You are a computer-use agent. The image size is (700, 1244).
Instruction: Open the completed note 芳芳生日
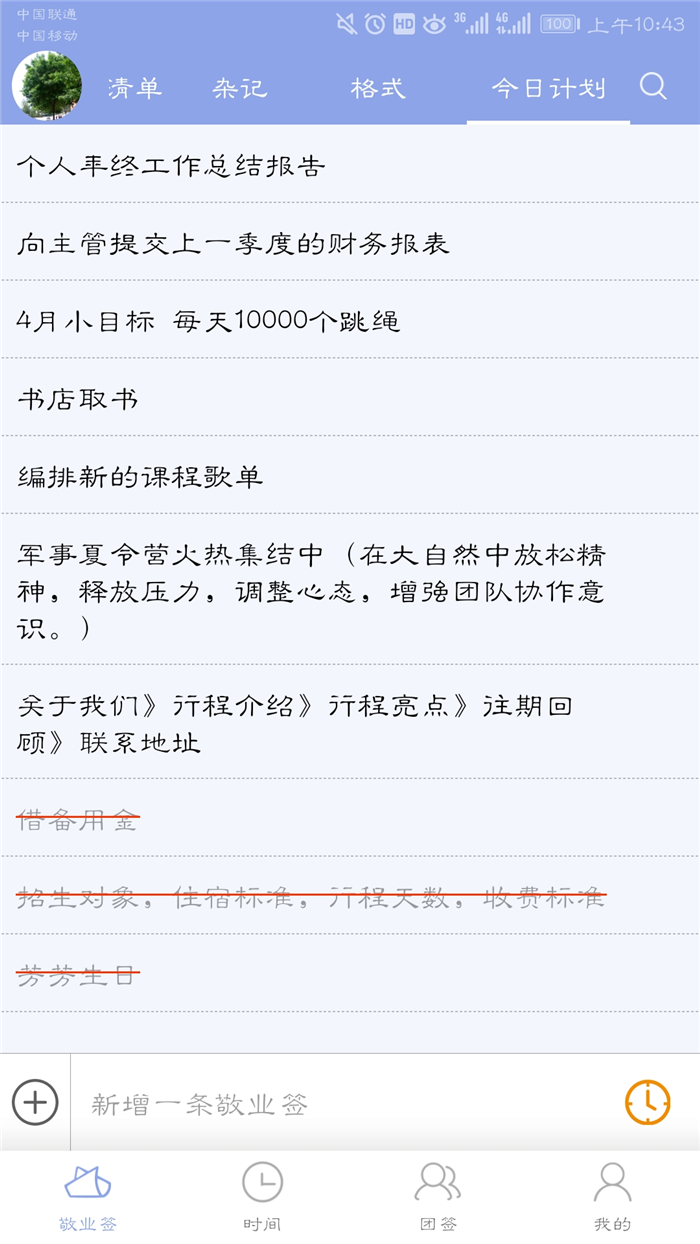click(x=350, y=973)
